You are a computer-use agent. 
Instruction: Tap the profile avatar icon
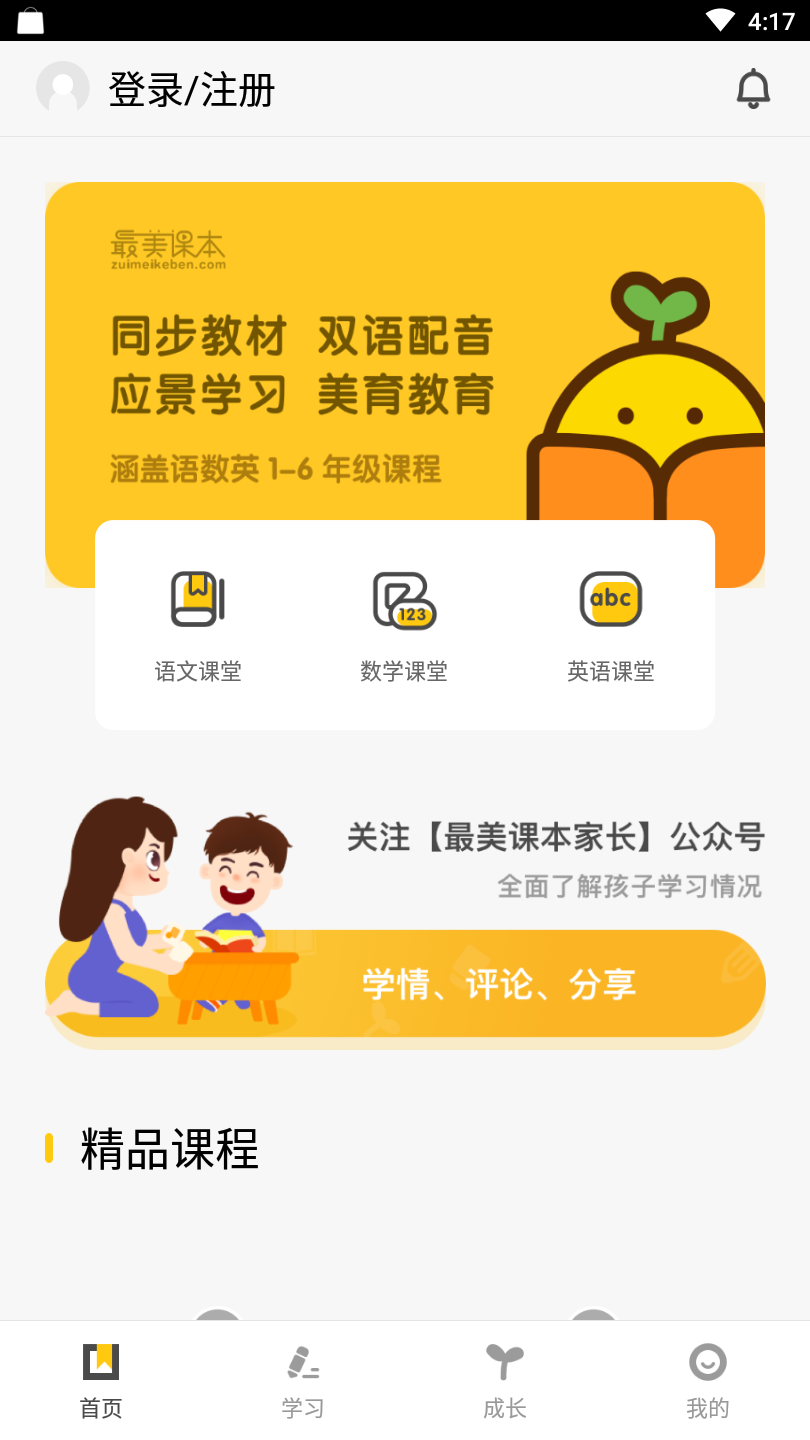[63, 89]
